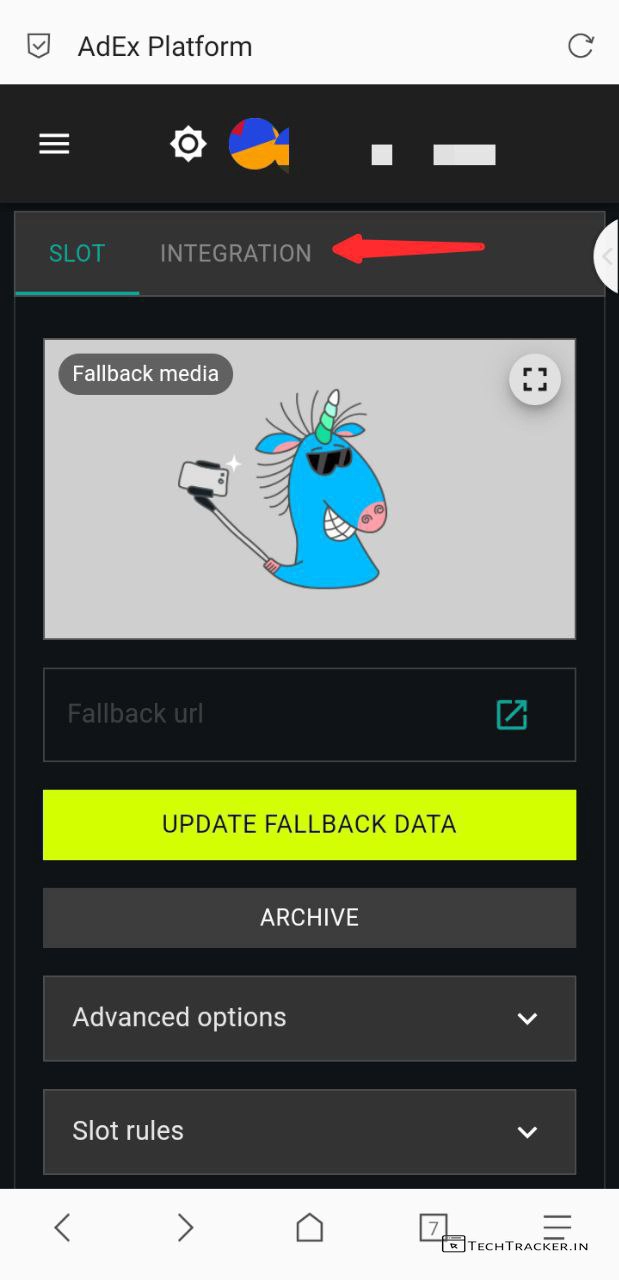Screen dimensions: 619x1280
Task: Switch to the Integration tab
Action: [x=235, y=254]
